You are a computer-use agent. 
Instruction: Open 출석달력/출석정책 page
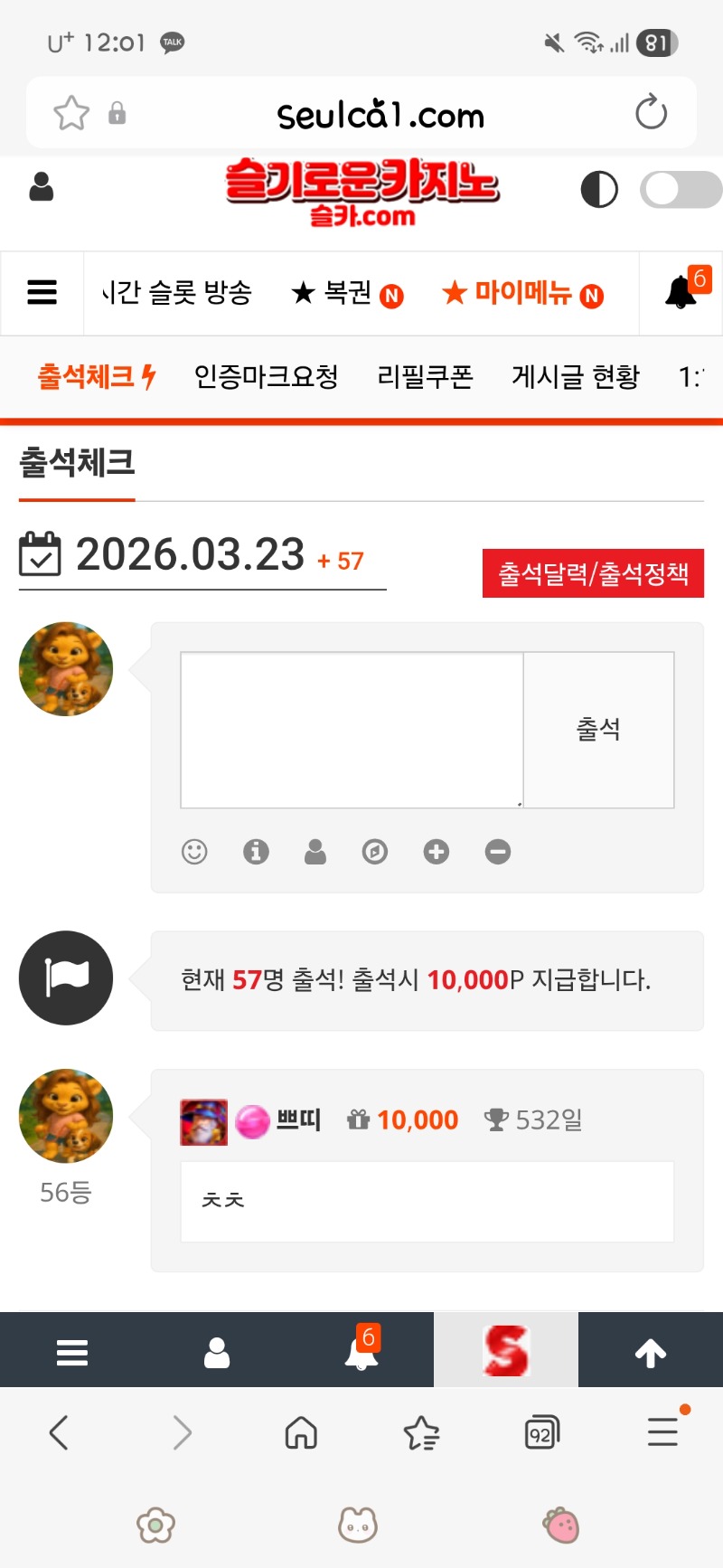(593, 573)
